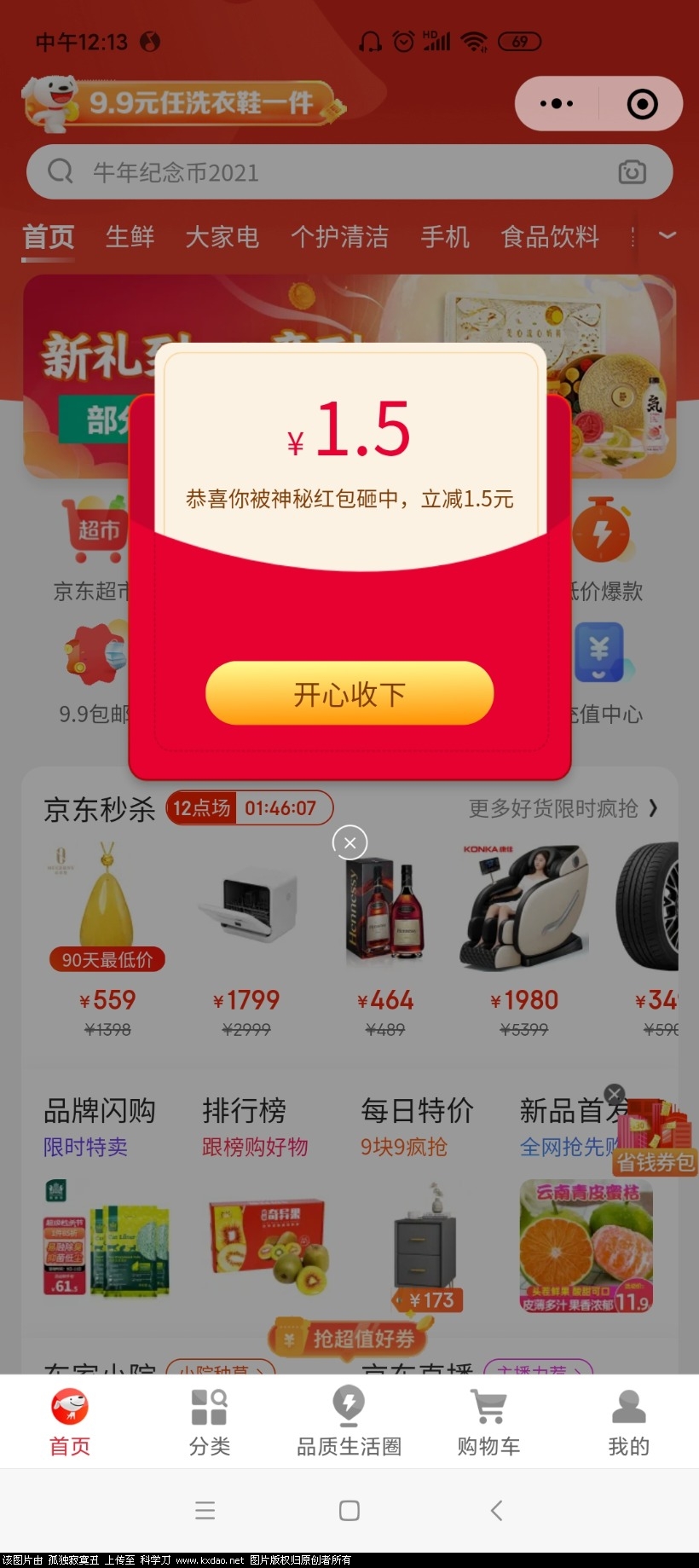Tap the 品质生活圈 lightning icon
This screenshot has height=1568, width=699.
point(348,1403)
